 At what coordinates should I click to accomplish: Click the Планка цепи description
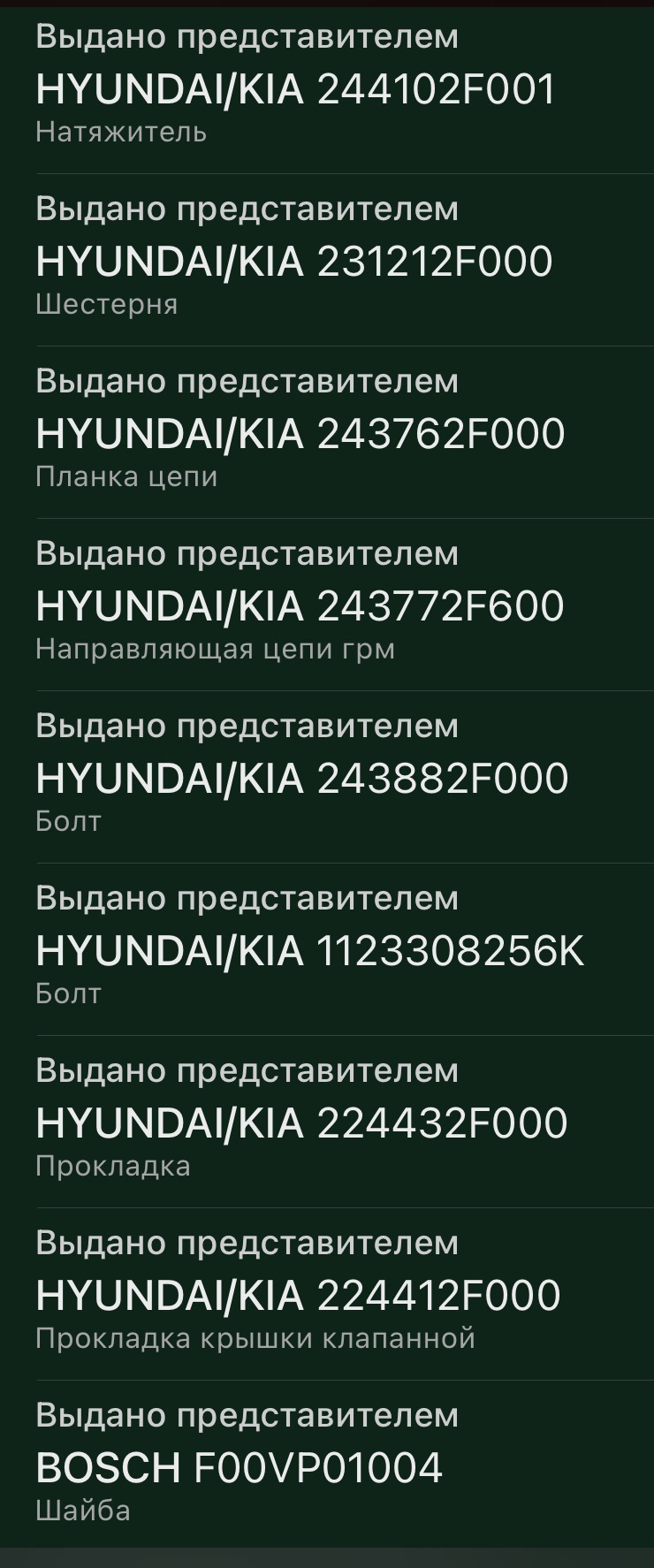(124, 478)
